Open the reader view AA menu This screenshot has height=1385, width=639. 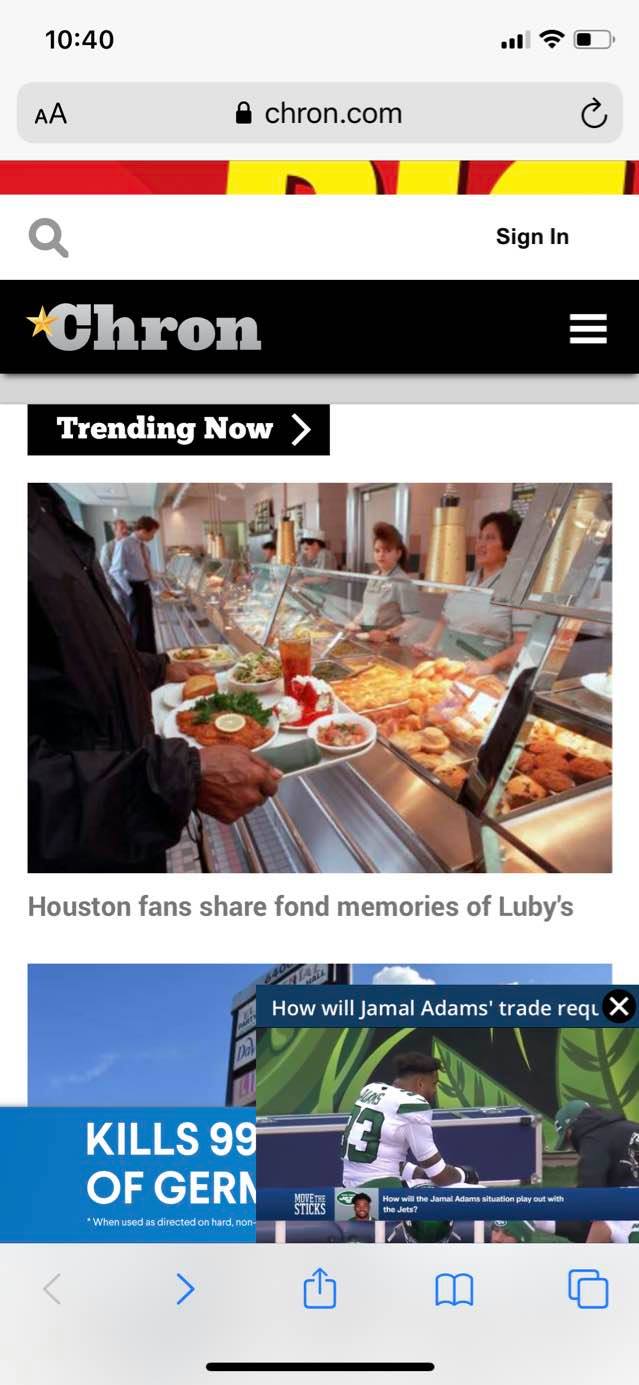[50, 114]
